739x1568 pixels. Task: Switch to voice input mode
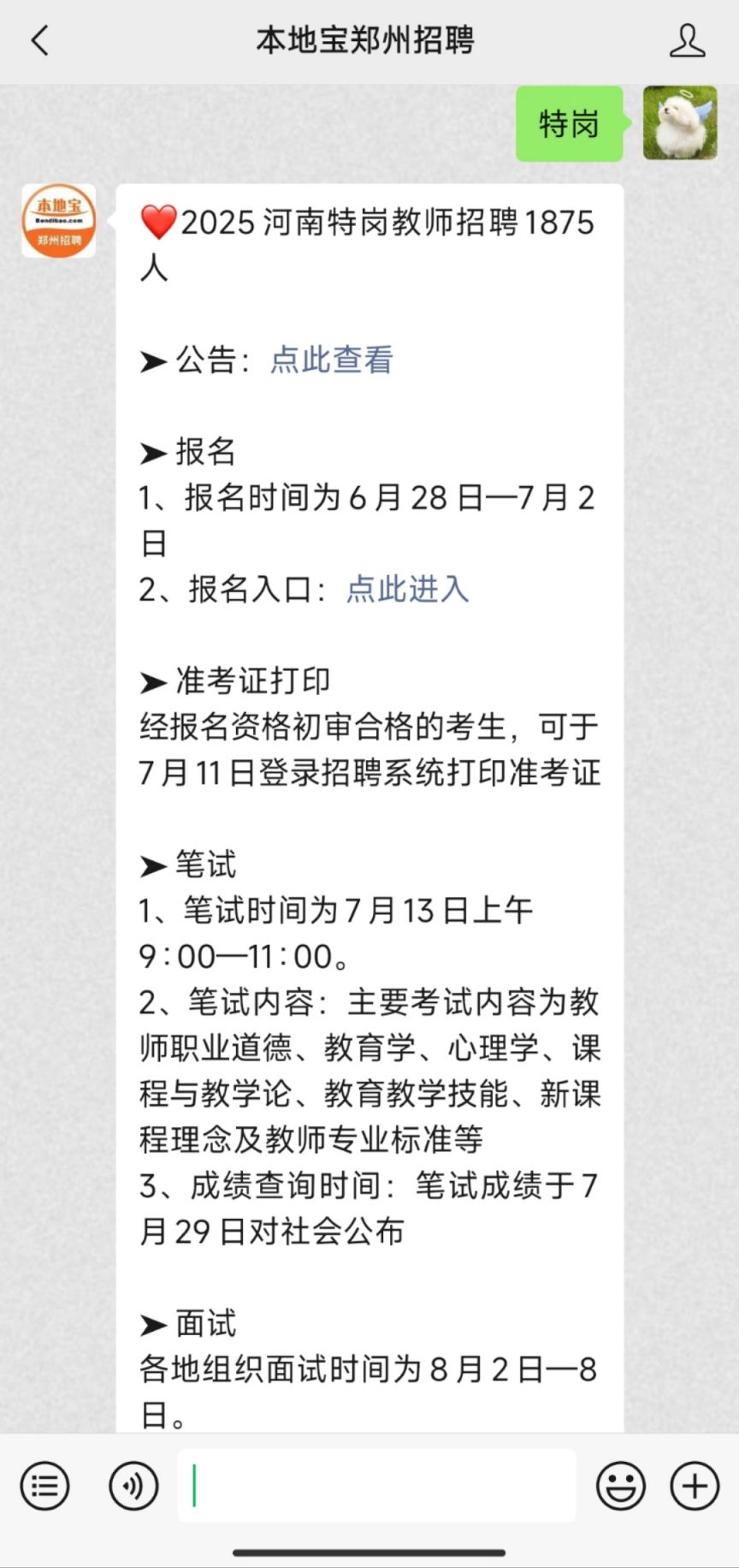tap(133, 1486)
